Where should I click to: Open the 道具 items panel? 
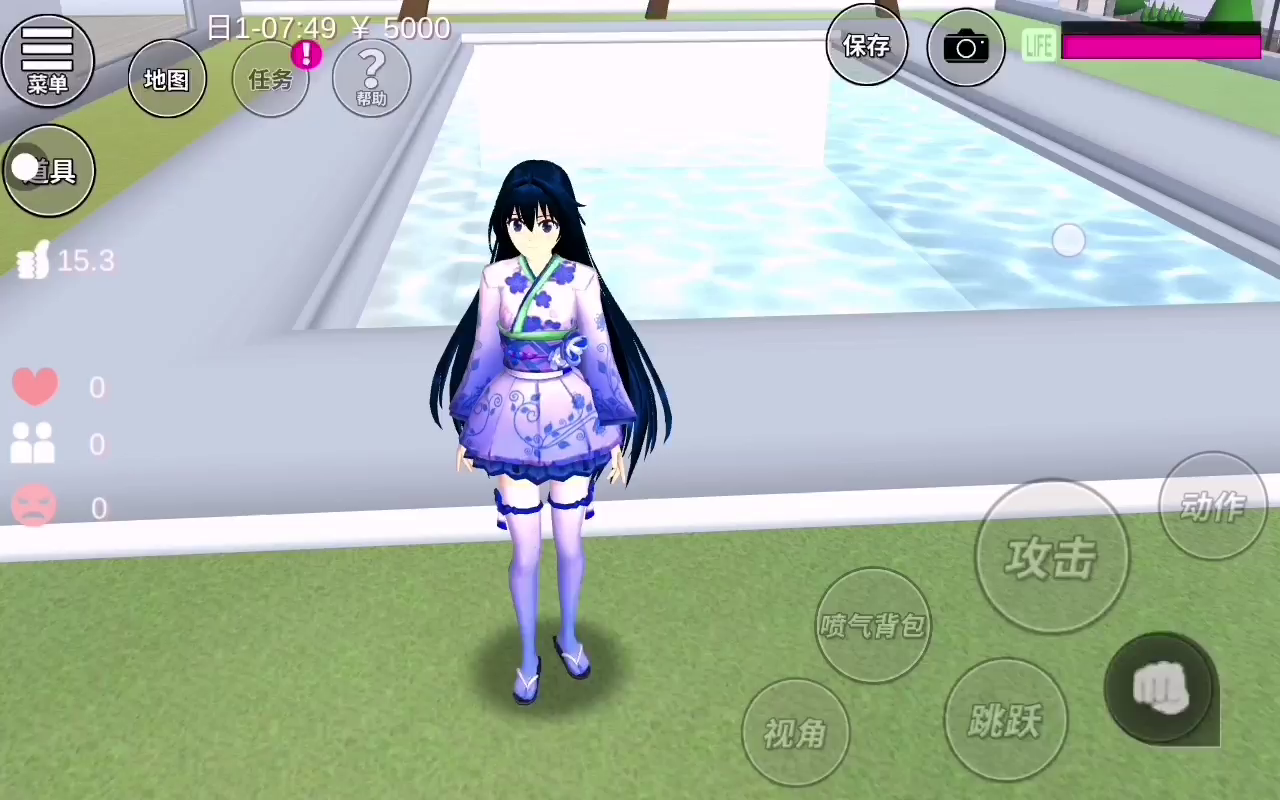tap(49, 171)
